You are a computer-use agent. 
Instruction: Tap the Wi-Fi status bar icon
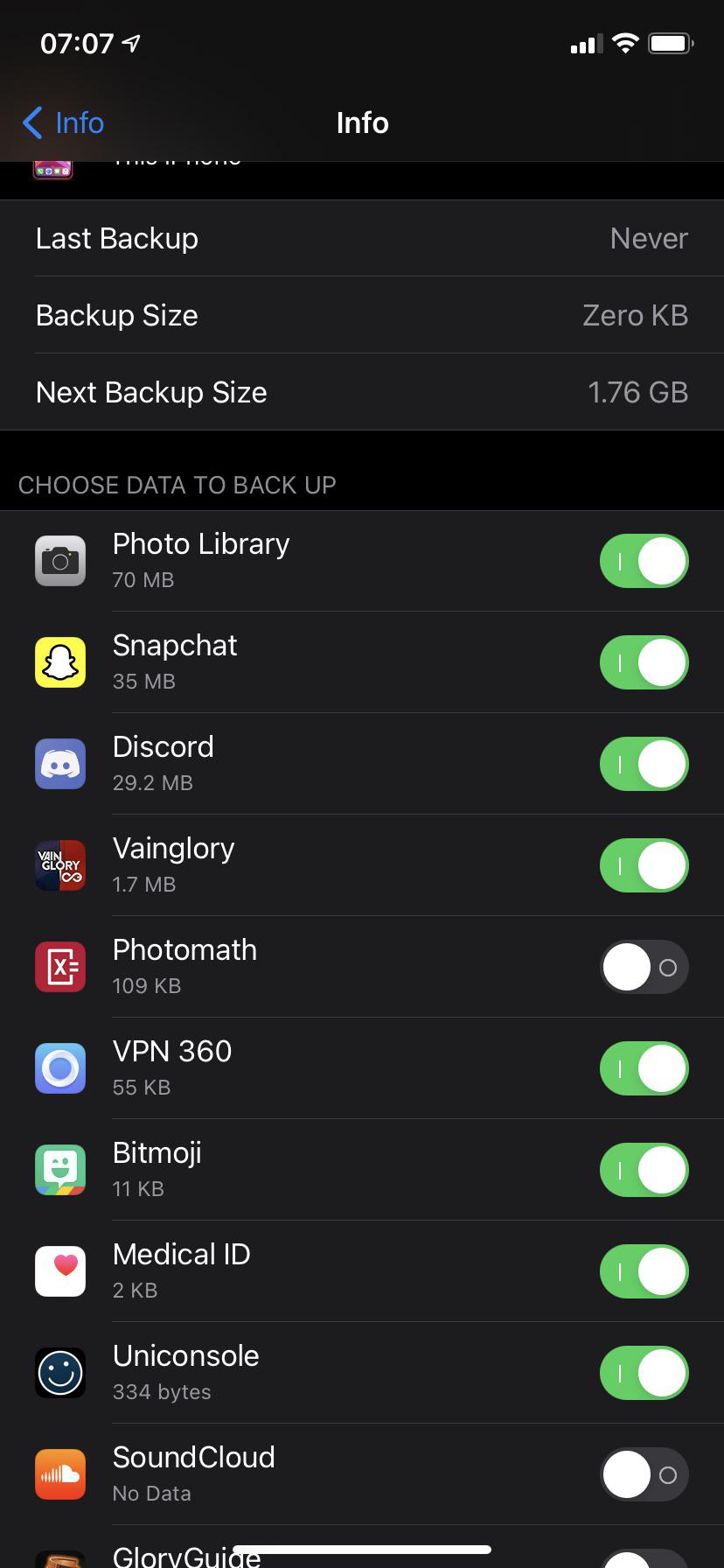pyautogui.click(x=624, y=43)
